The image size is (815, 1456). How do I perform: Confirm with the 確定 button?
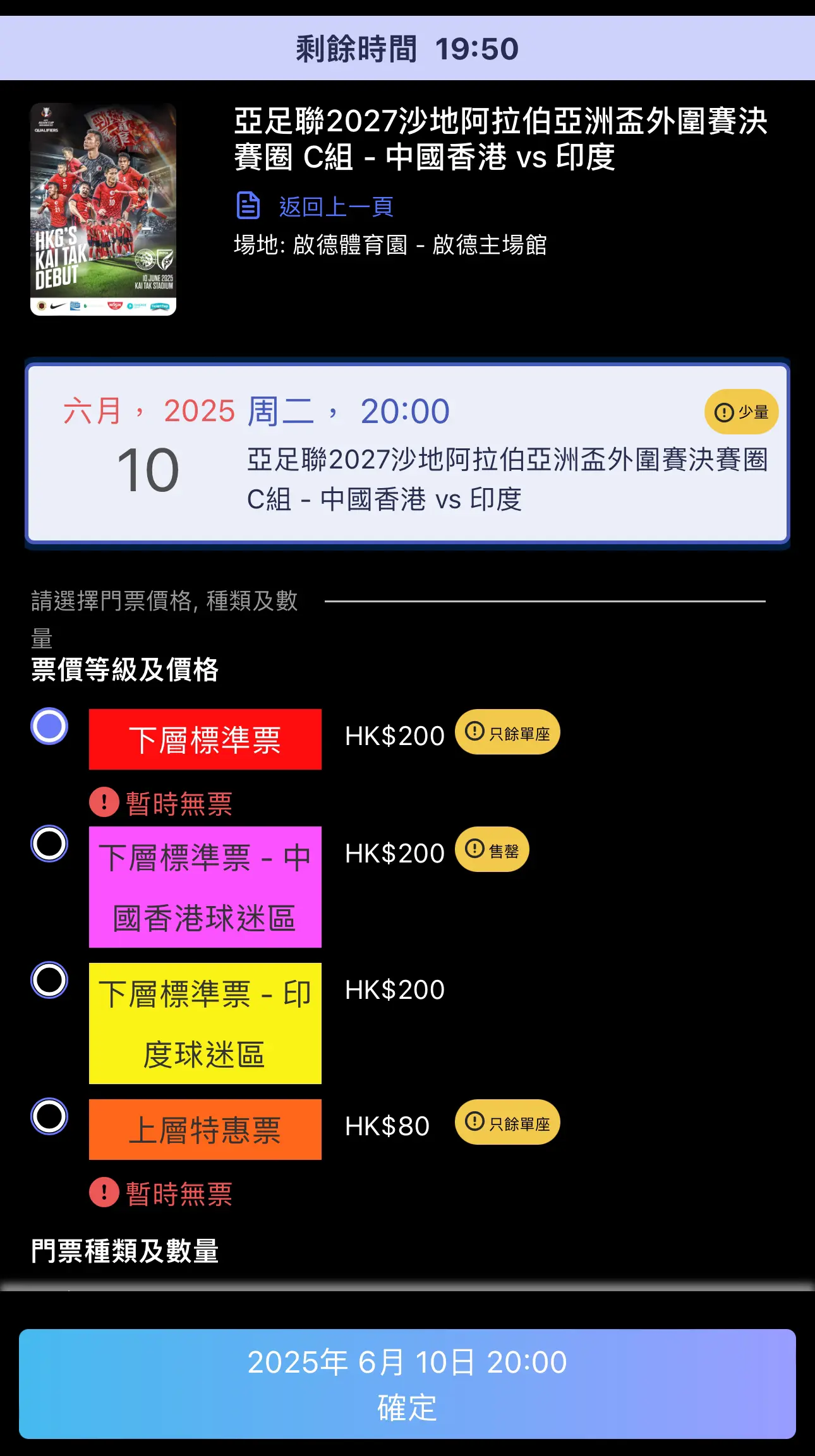407,1384
